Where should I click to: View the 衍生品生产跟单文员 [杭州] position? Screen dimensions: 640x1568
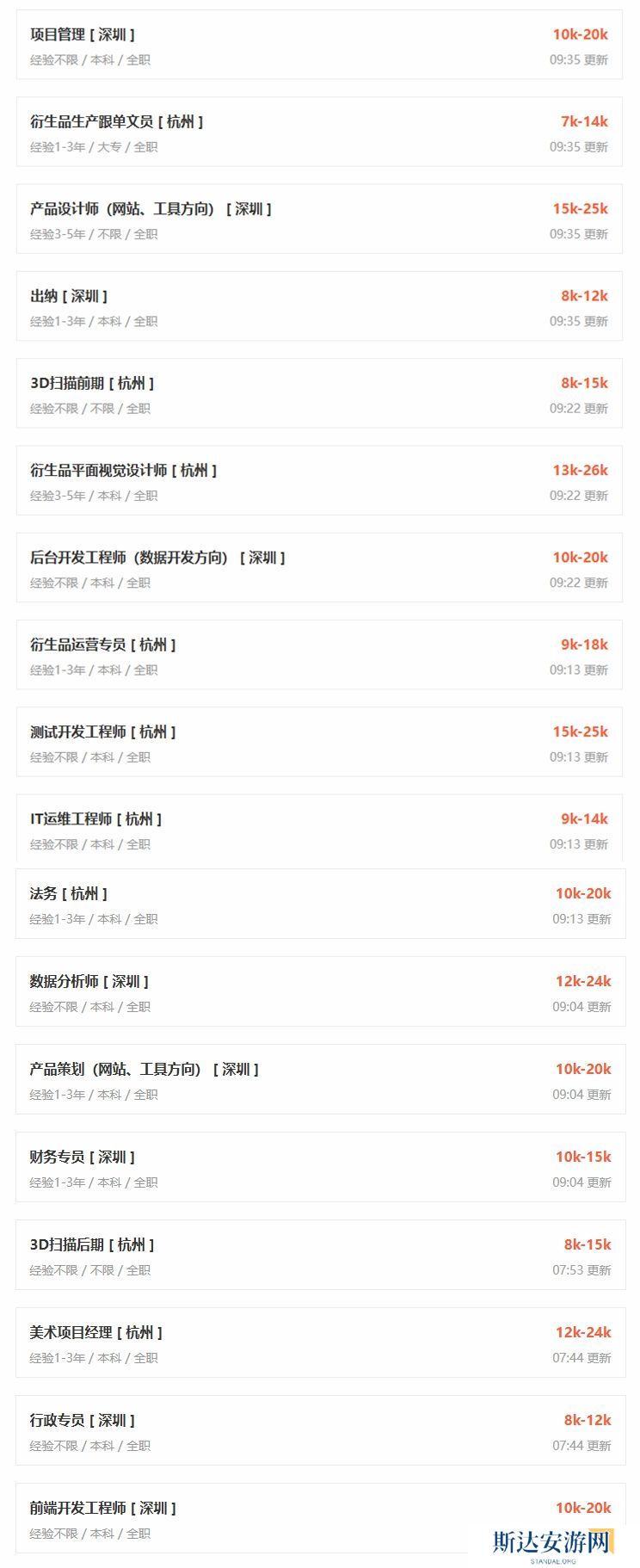[117, 122]
